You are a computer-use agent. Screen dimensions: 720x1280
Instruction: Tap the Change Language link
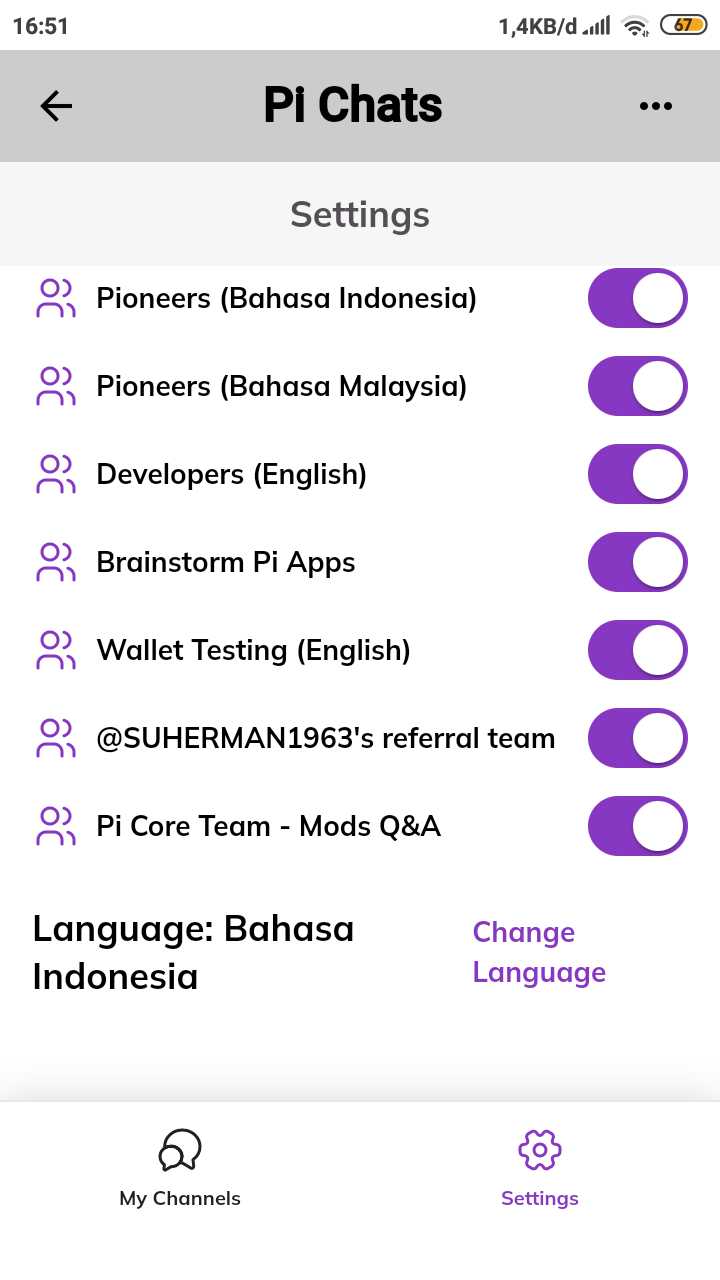click(539, 952)
